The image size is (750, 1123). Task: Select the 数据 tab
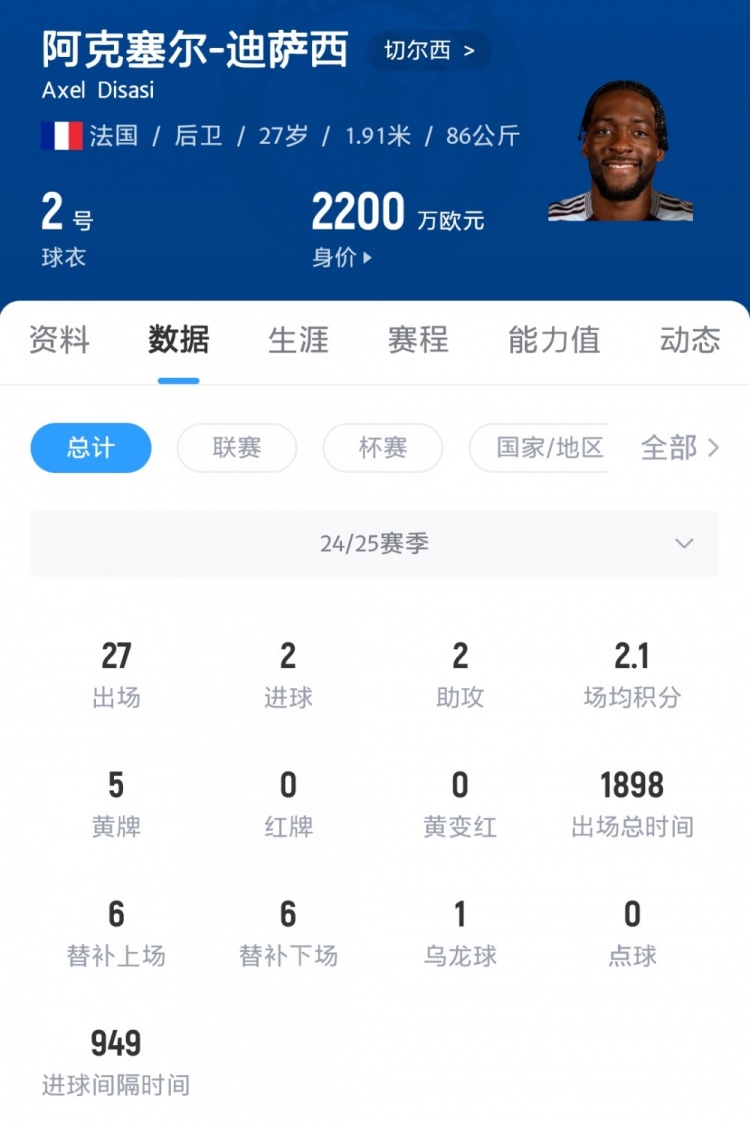pyautogui.click(x=179, y=340)
